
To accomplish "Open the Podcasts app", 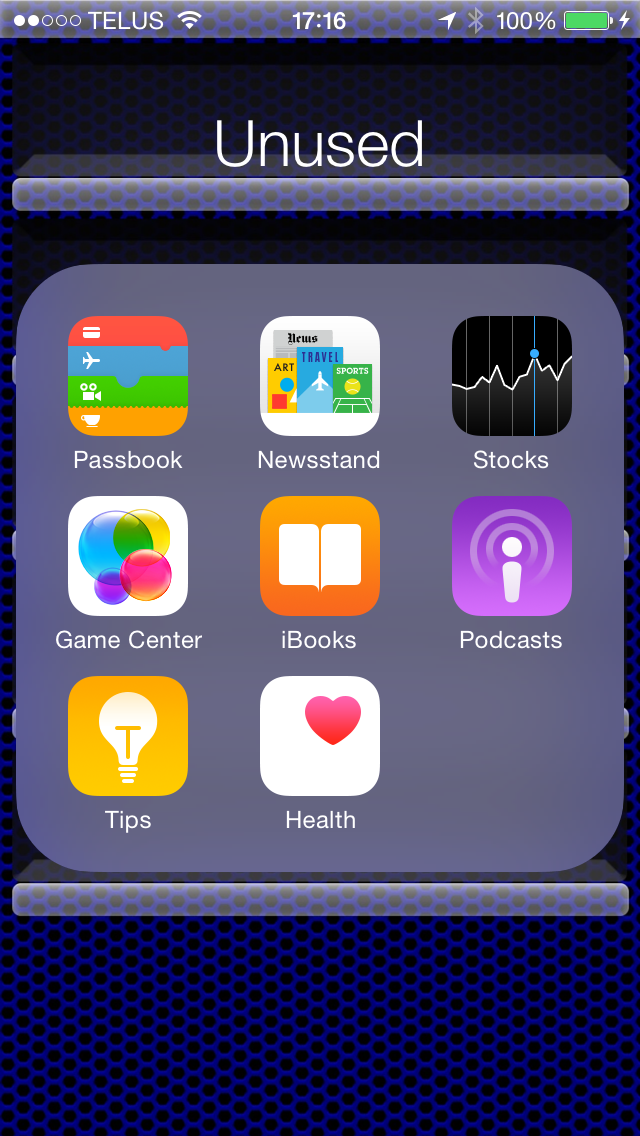I will pos(512,556).
